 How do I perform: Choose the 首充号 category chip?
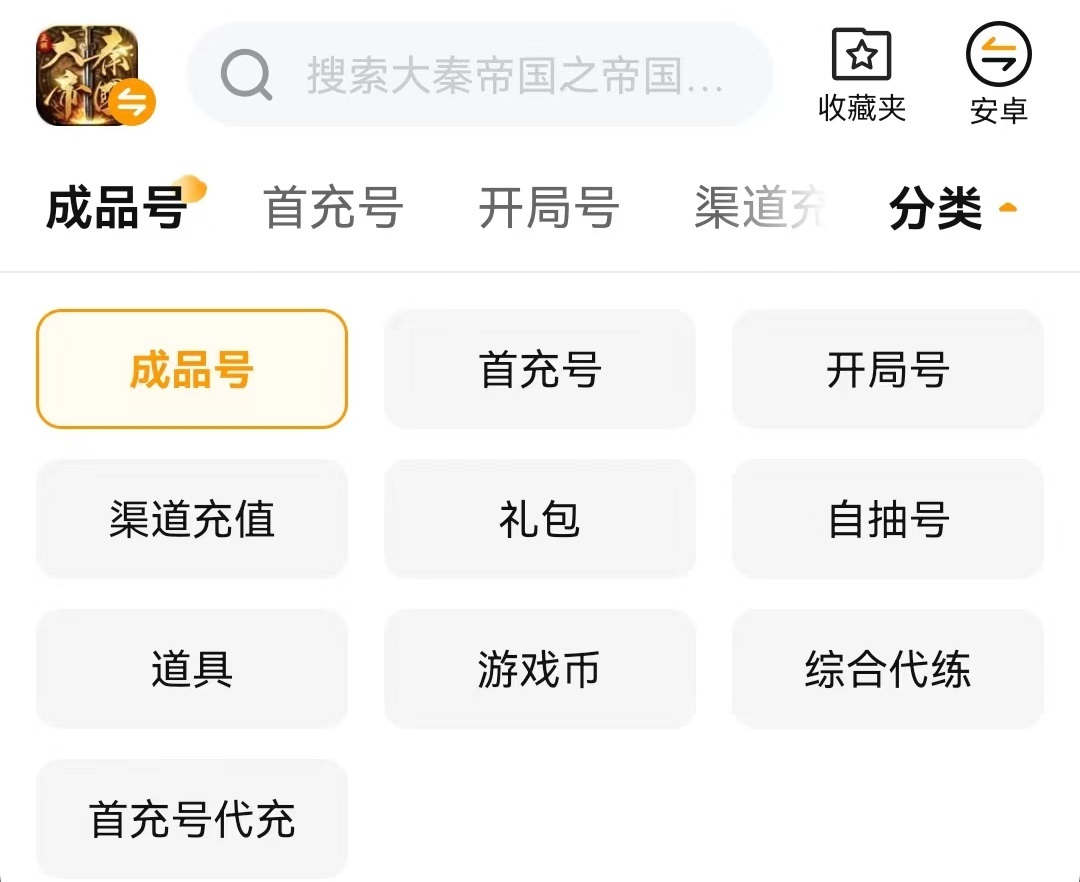540,369
